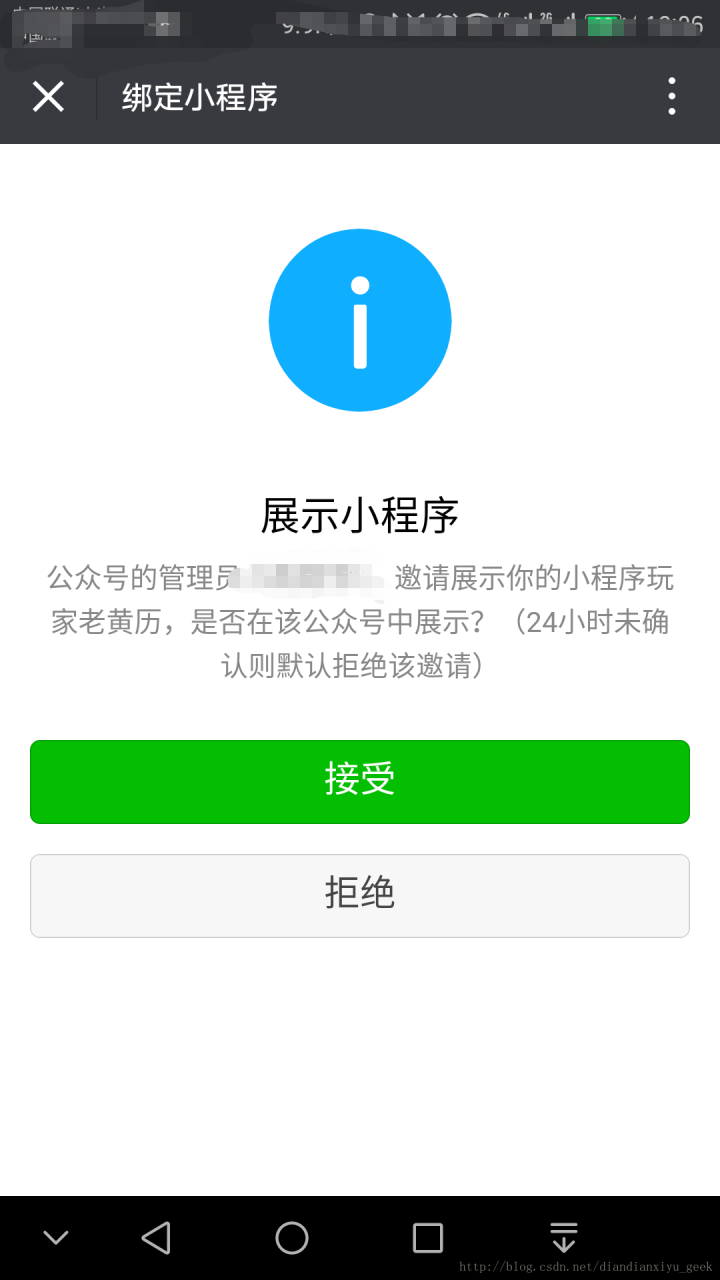Viewport: 720px width, 1280px height.
Task: Tap the blue info icon
Action: [359, 320]
